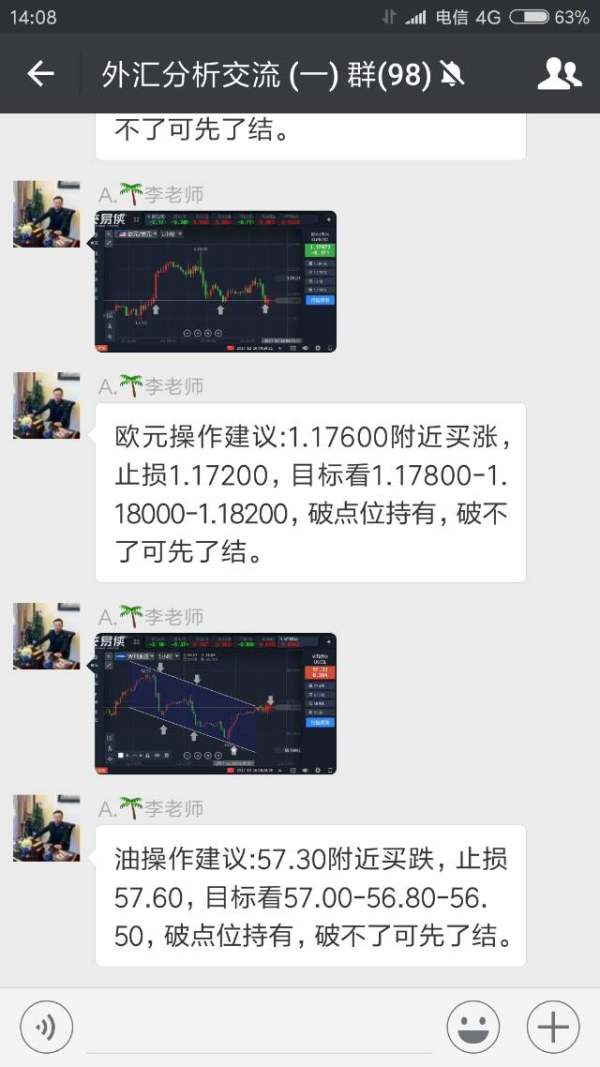The height and width of the screenshot is (1067, 600).
Task: Open 李老师's avatar beside the 欧元操作建议 message
Action: tap(46, 406)
